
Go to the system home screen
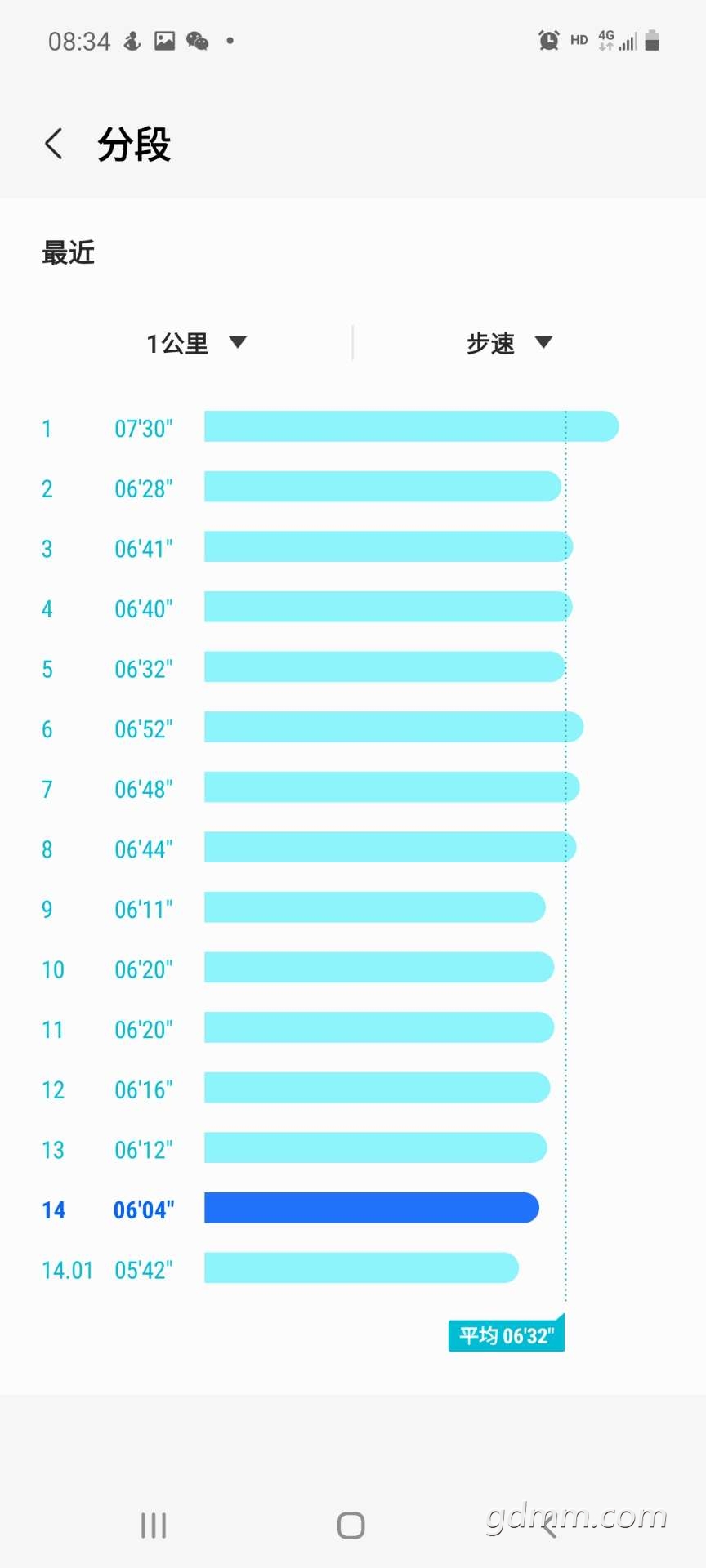point(351,1525)
